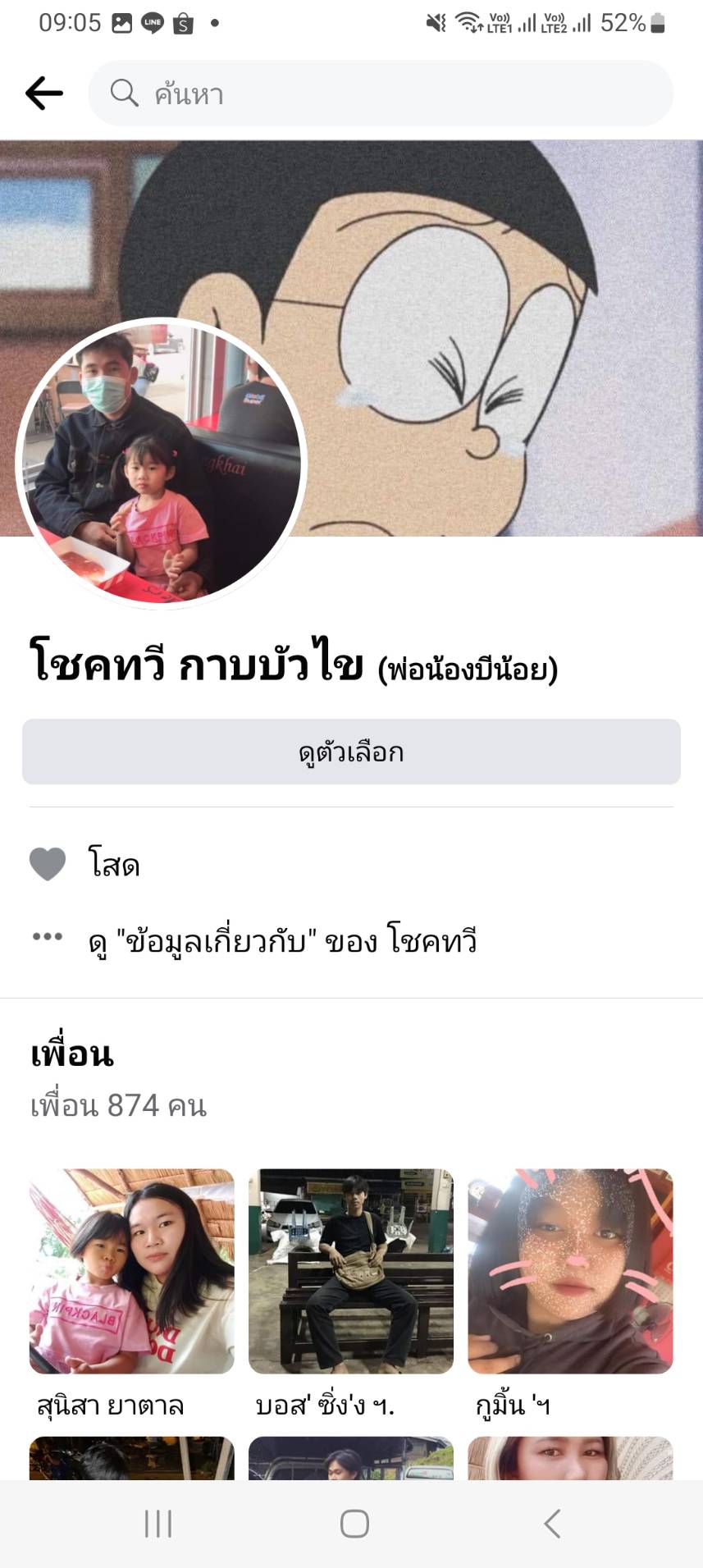Open ดู "ข้อมูลเกี่ยวกับ" ของ โชคทวี
This screenshot has height=1568, width=703.
tap(282, 940)
